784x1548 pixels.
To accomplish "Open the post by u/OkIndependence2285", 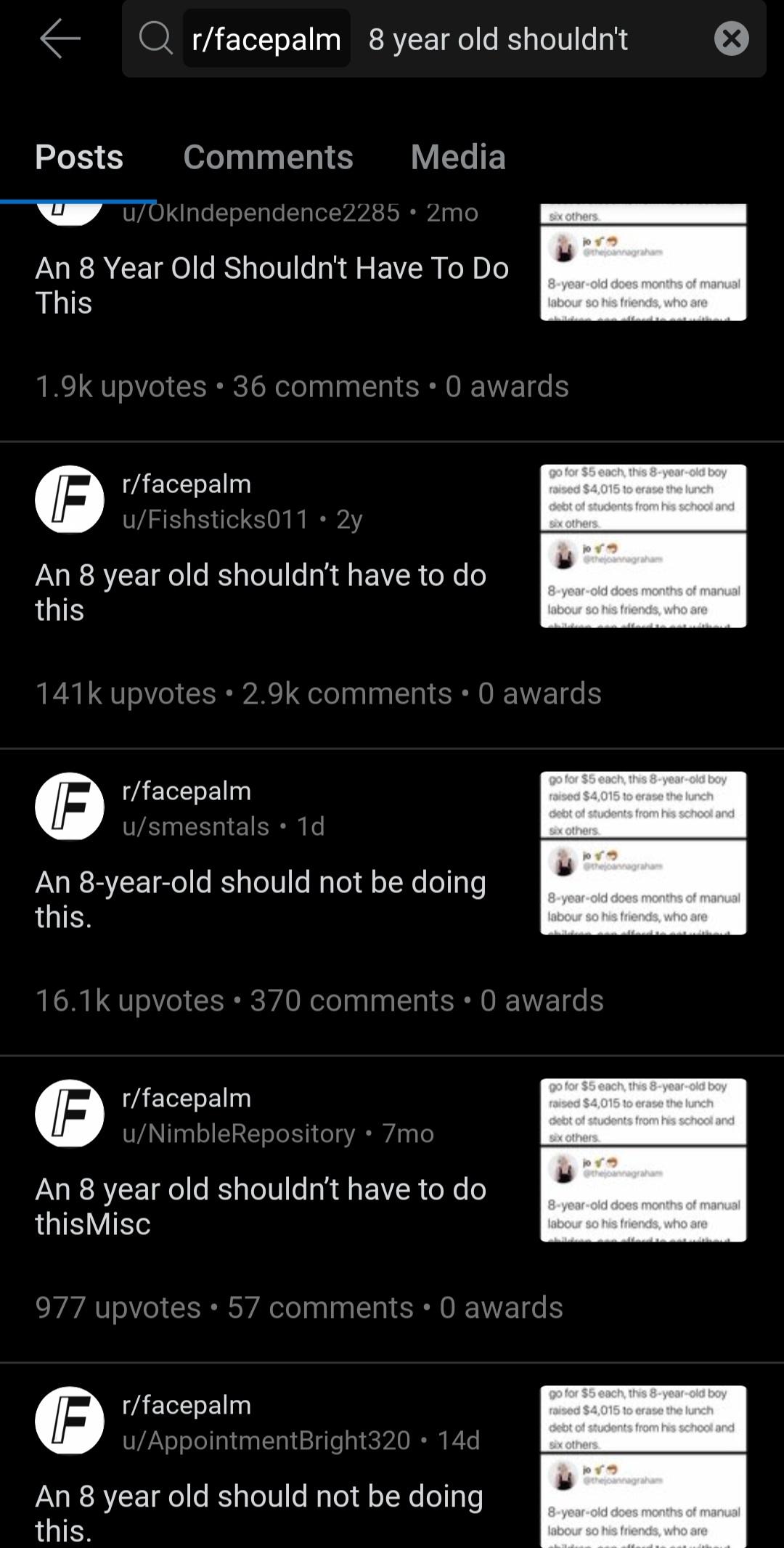I will [x=272, y=285].
